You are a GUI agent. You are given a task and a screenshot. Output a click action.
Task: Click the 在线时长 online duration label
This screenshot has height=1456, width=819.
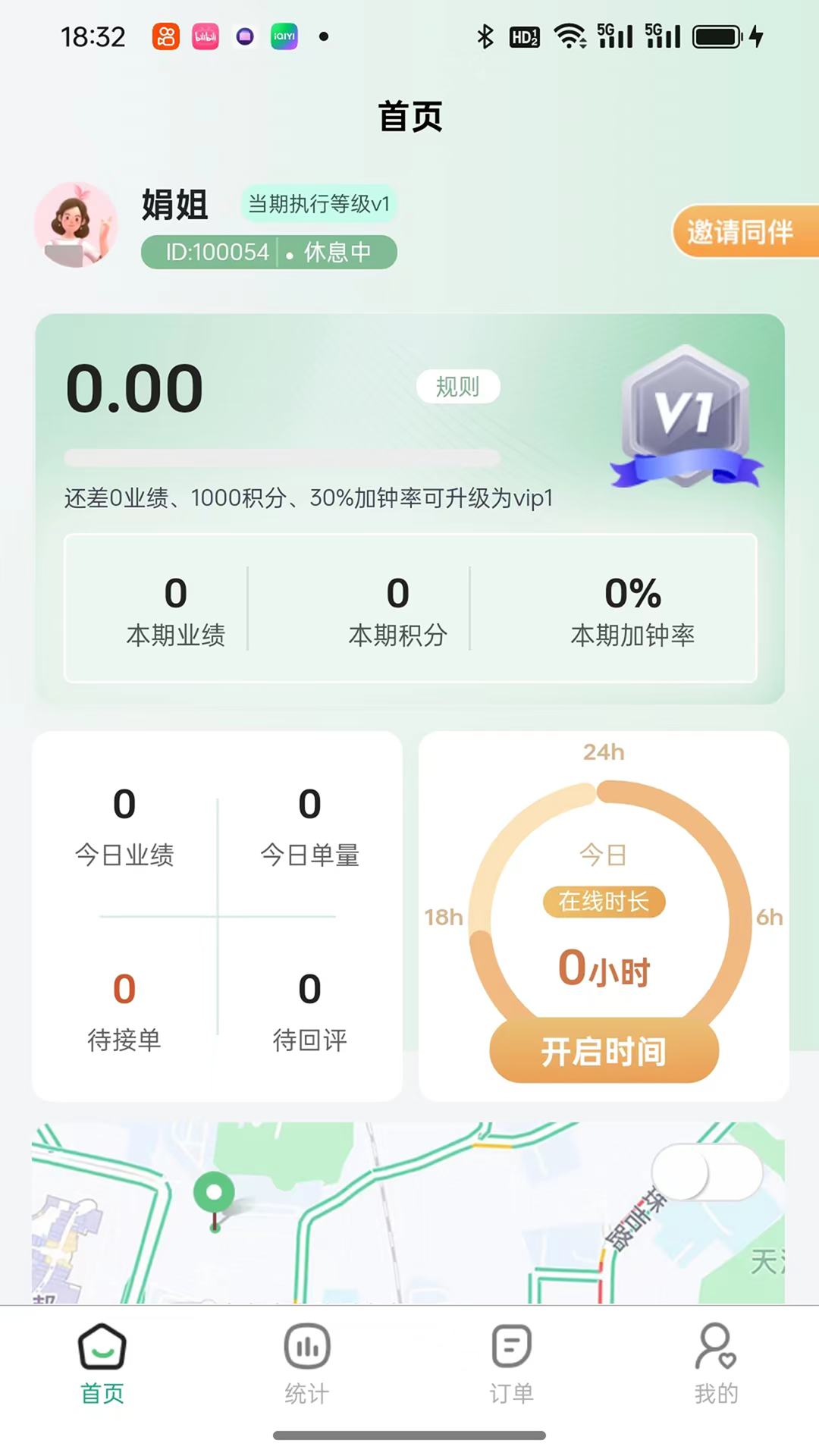[604, 902]
